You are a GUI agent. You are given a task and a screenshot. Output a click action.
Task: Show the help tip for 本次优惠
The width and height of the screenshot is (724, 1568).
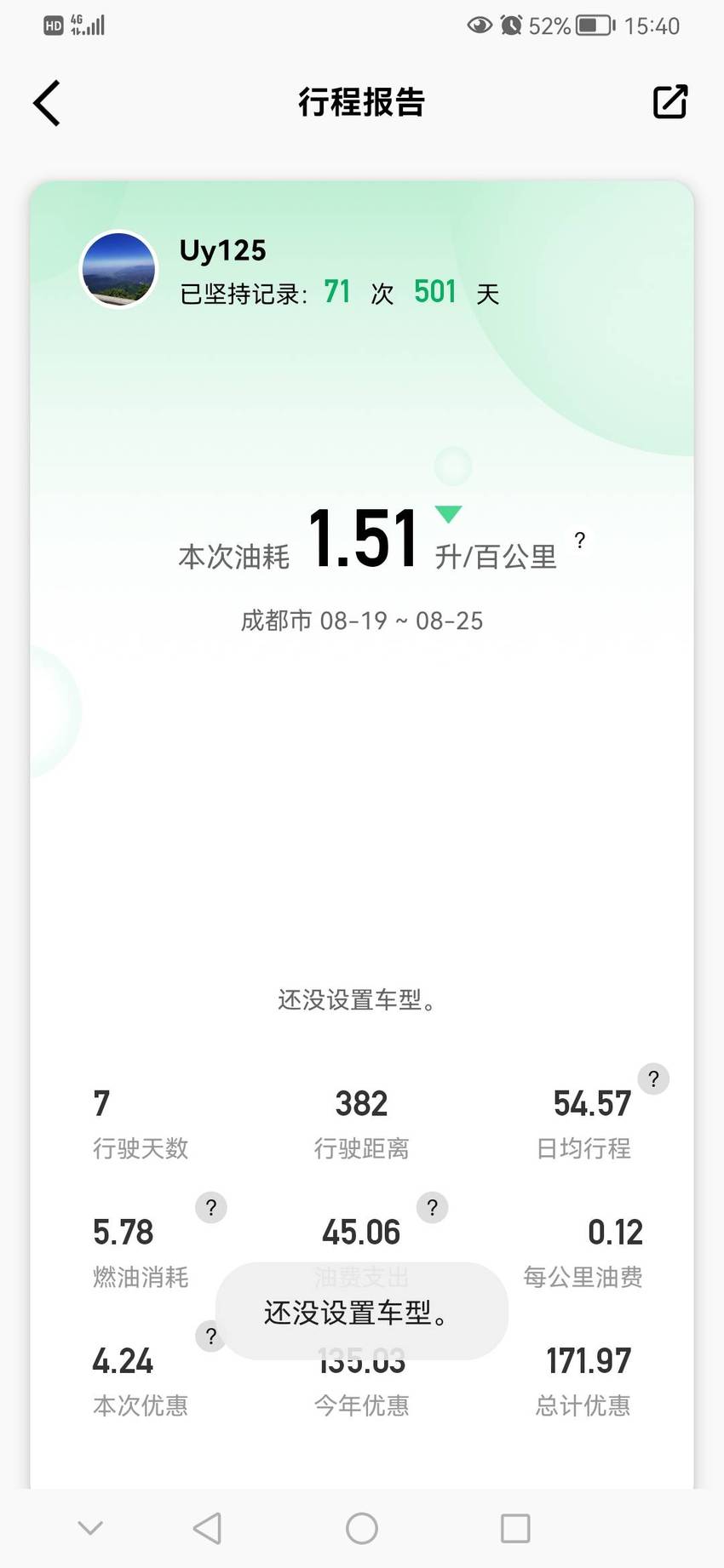[x=210, y=1336]
